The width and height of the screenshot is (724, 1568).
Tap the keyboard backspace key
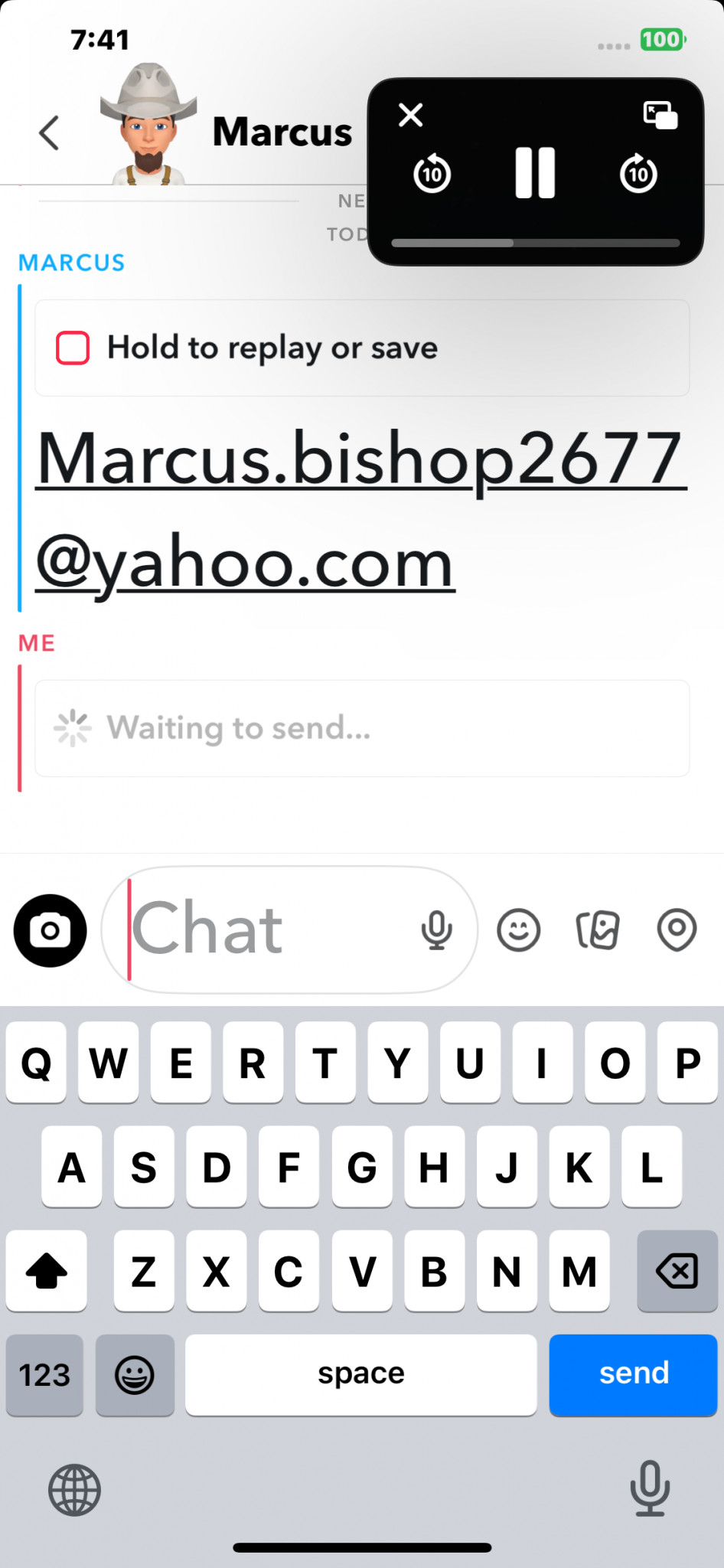pos(677,1272)
